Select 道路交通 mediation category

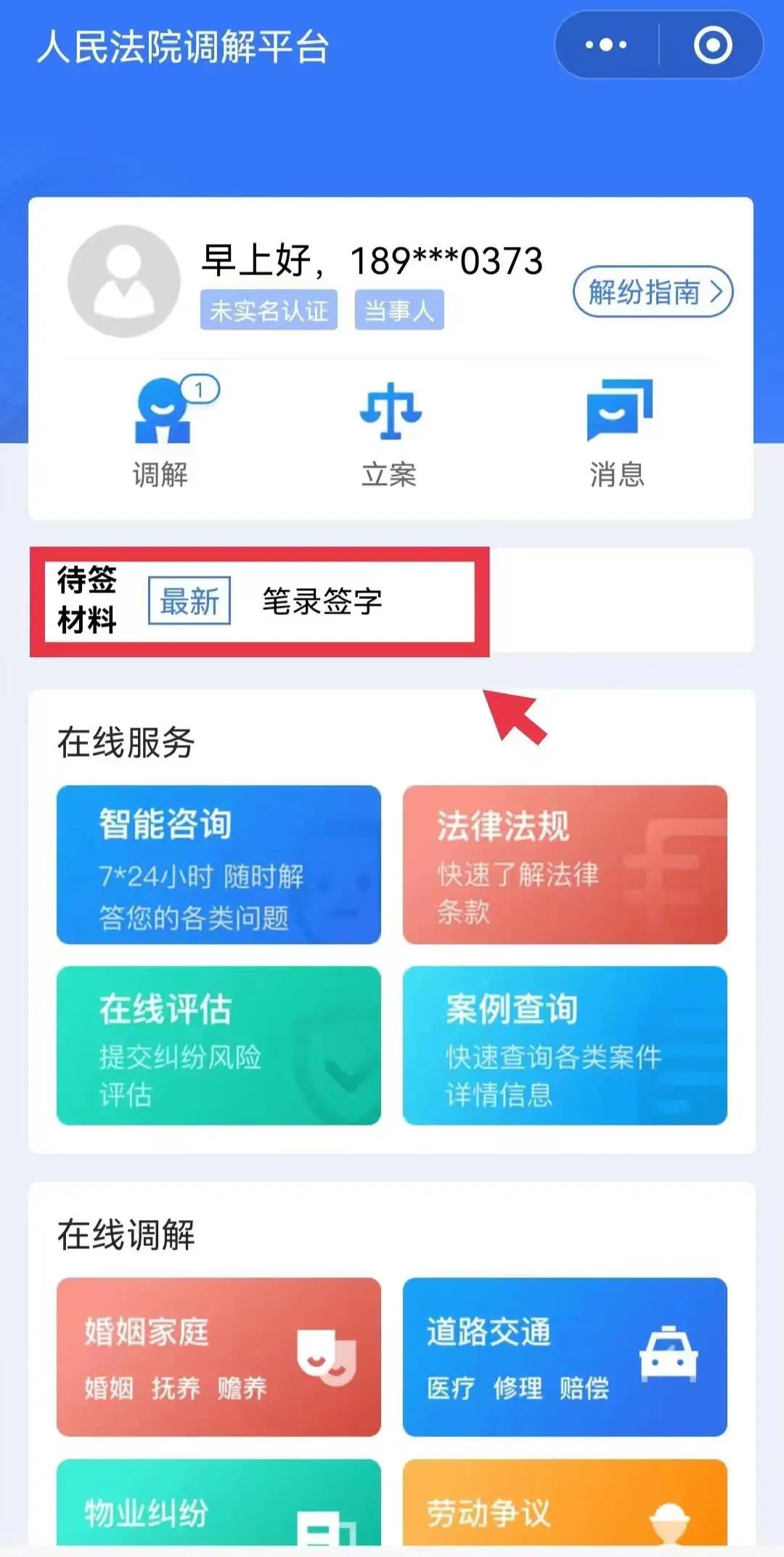tap(565, 1357)
